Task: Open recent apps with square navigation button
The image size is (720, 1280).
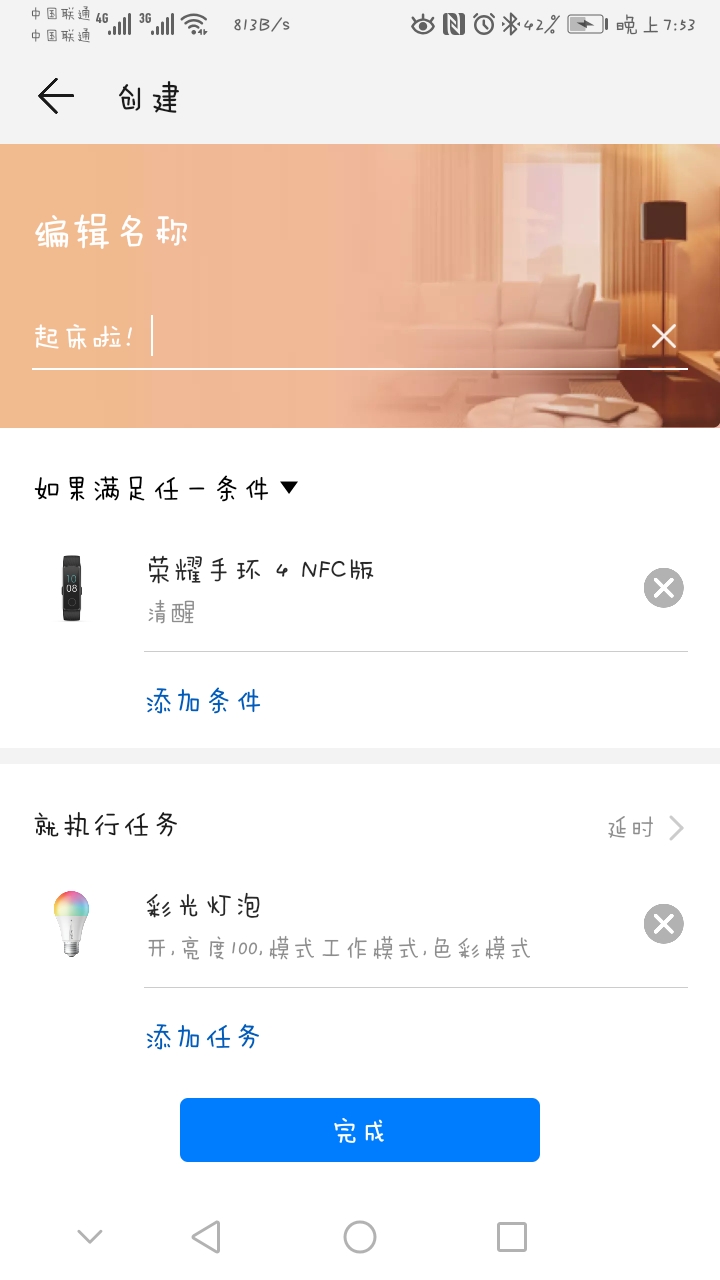Action: [x=511, y=1236]
